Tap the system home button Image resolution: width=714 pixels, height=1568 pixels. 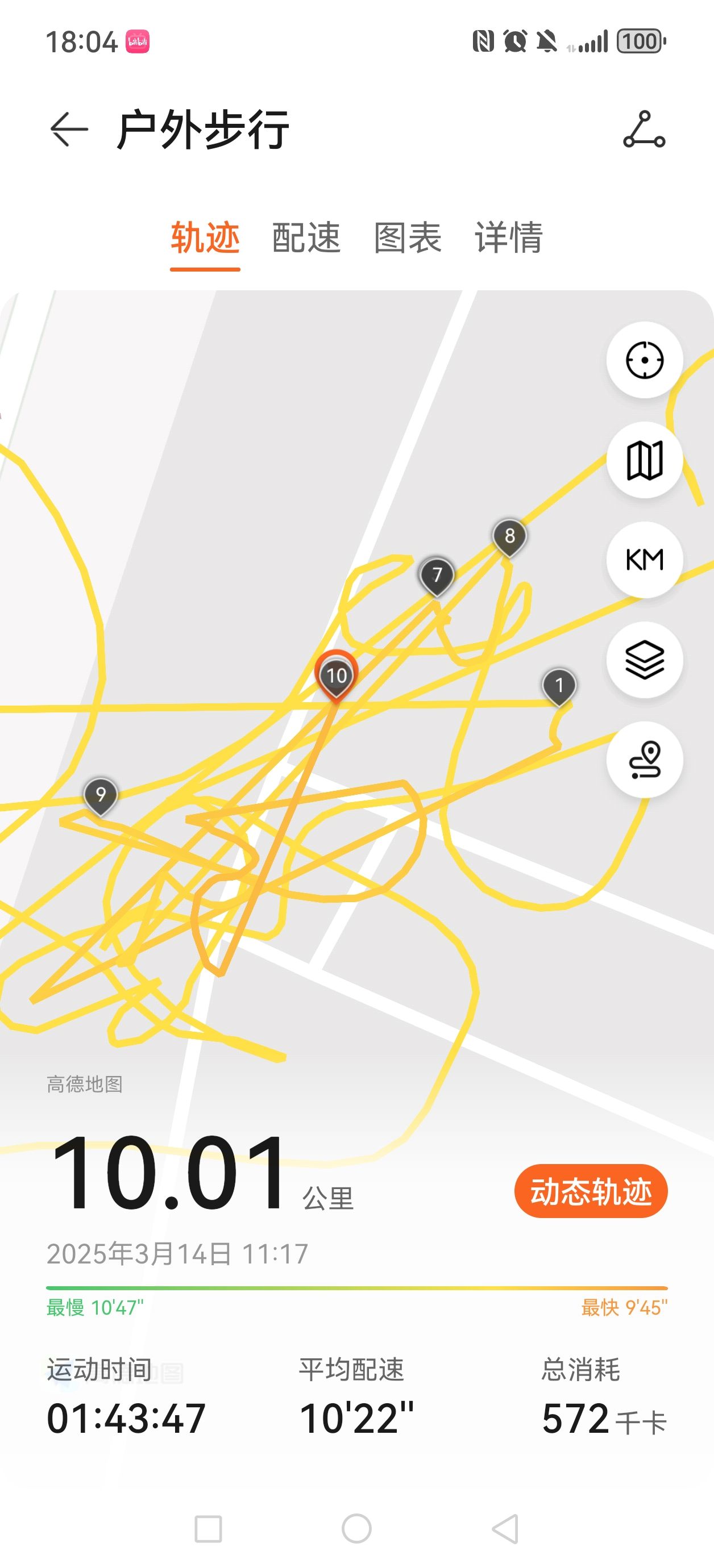356,1528
